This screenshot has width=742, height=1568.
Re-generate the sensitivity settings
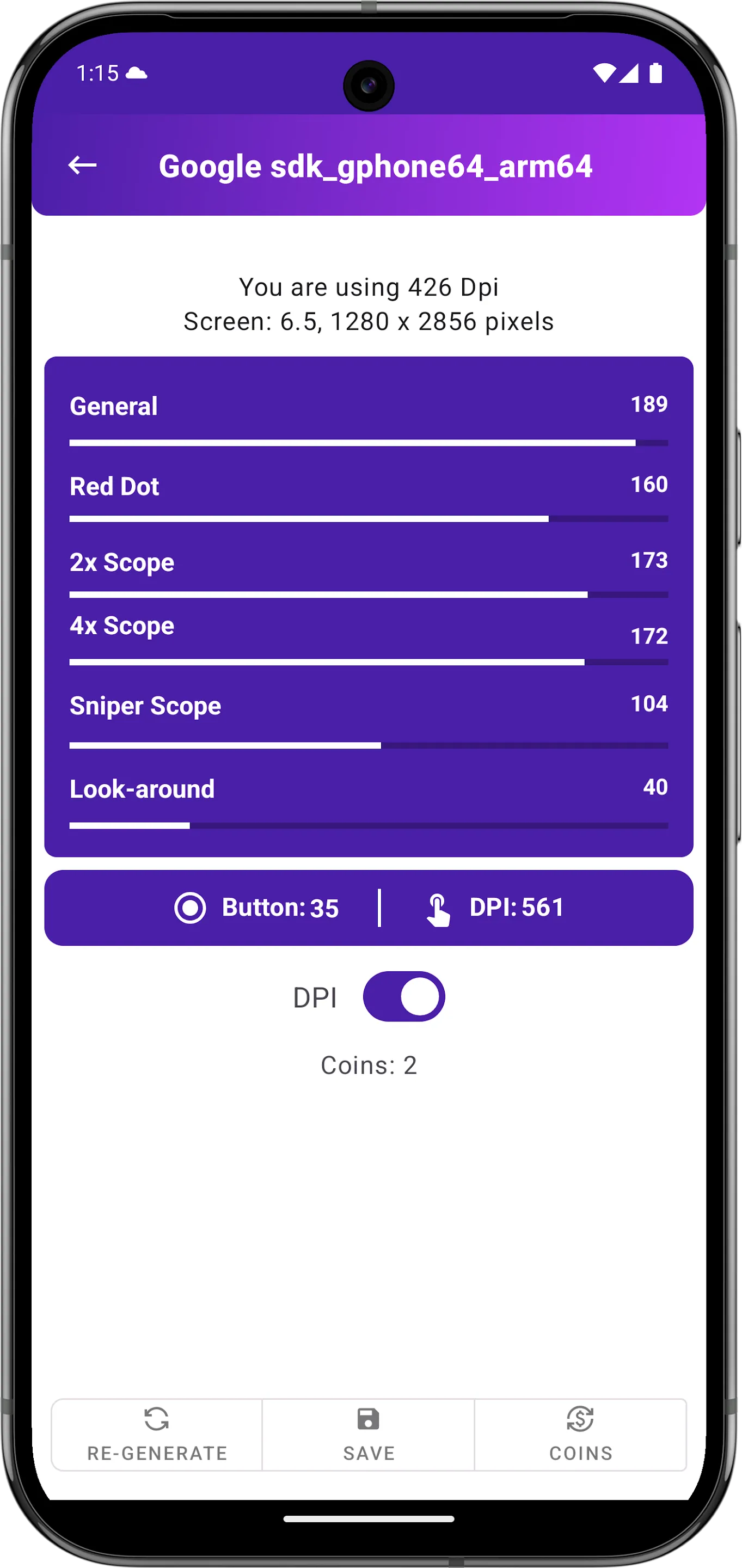tap(157, 1434)
